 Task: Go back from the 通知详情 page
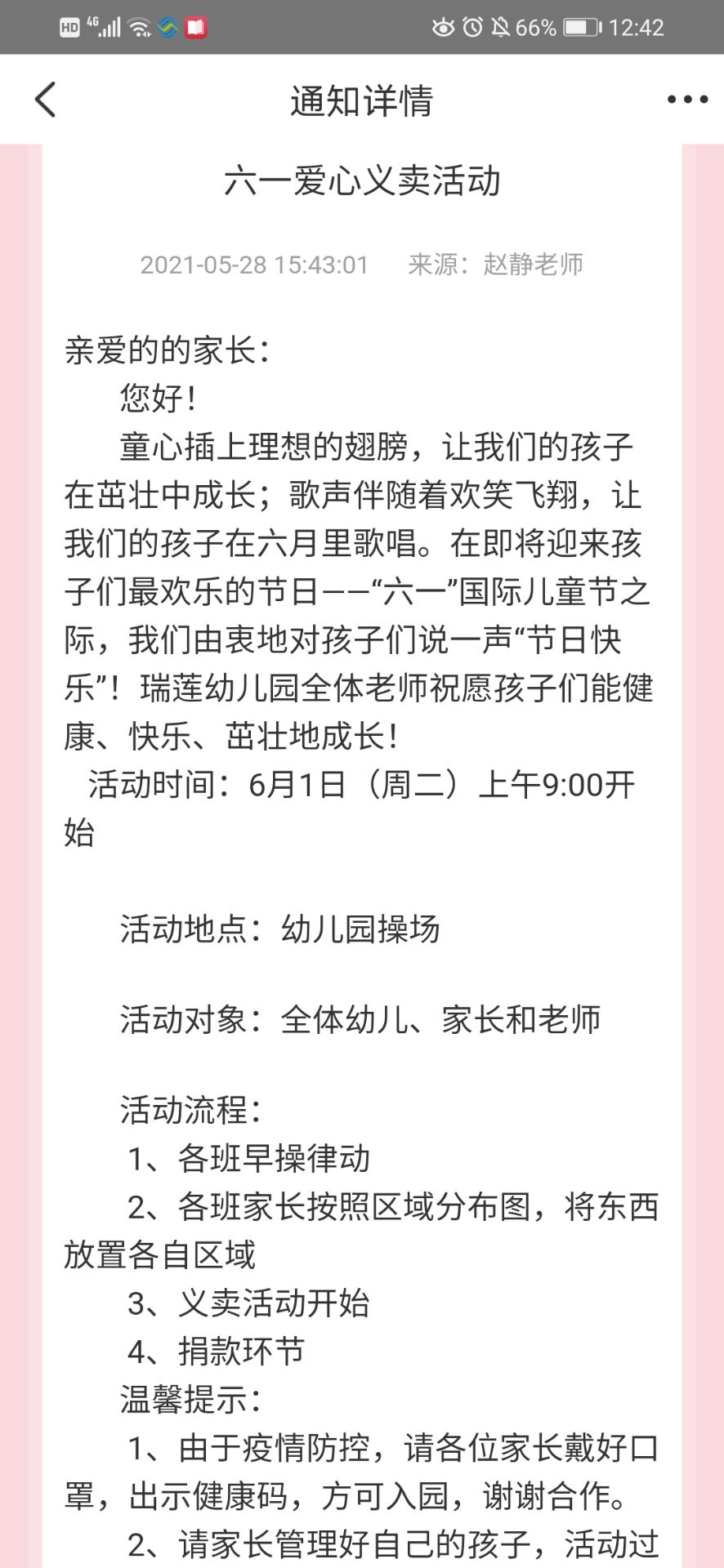click(46, 100)
